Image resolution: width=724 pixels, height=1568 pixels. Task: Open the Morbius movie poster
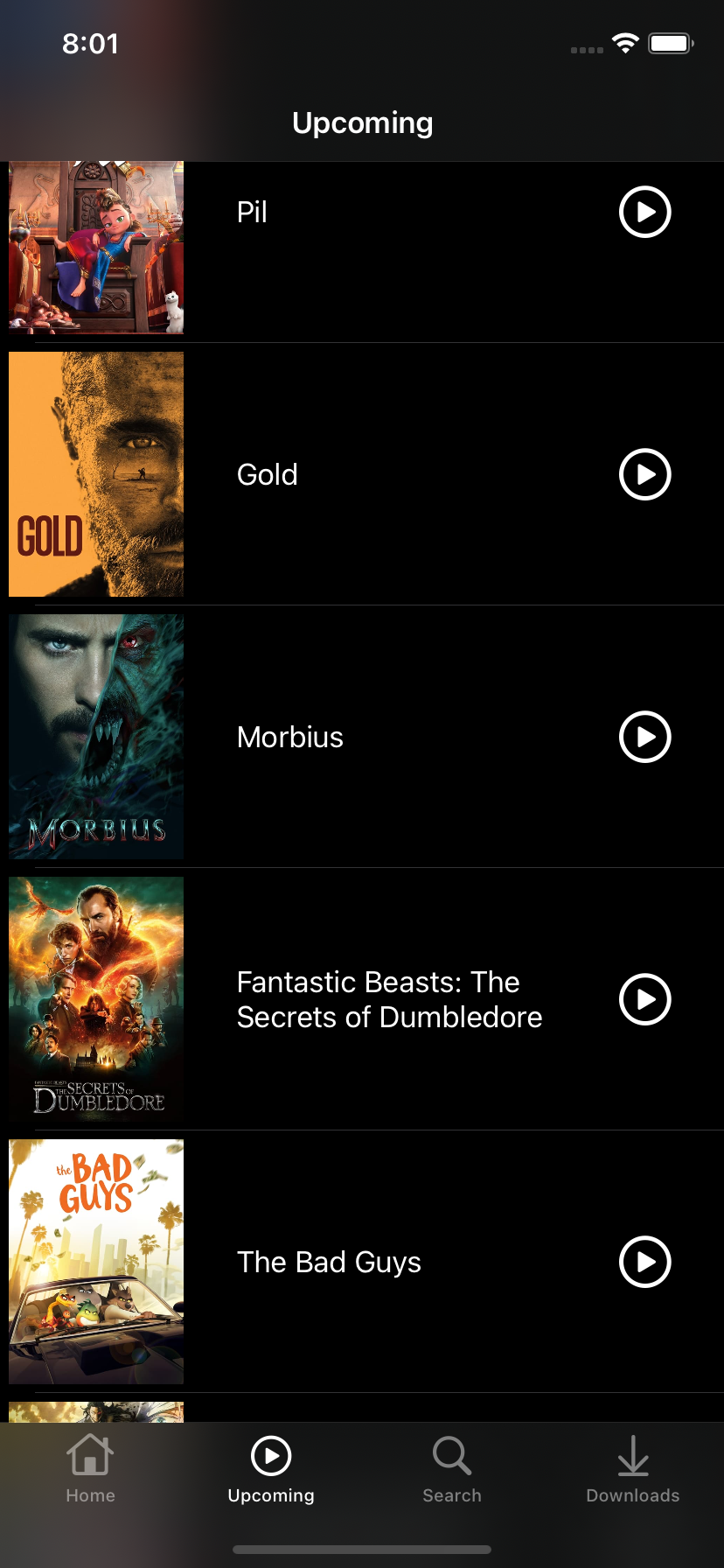(96, 737)
